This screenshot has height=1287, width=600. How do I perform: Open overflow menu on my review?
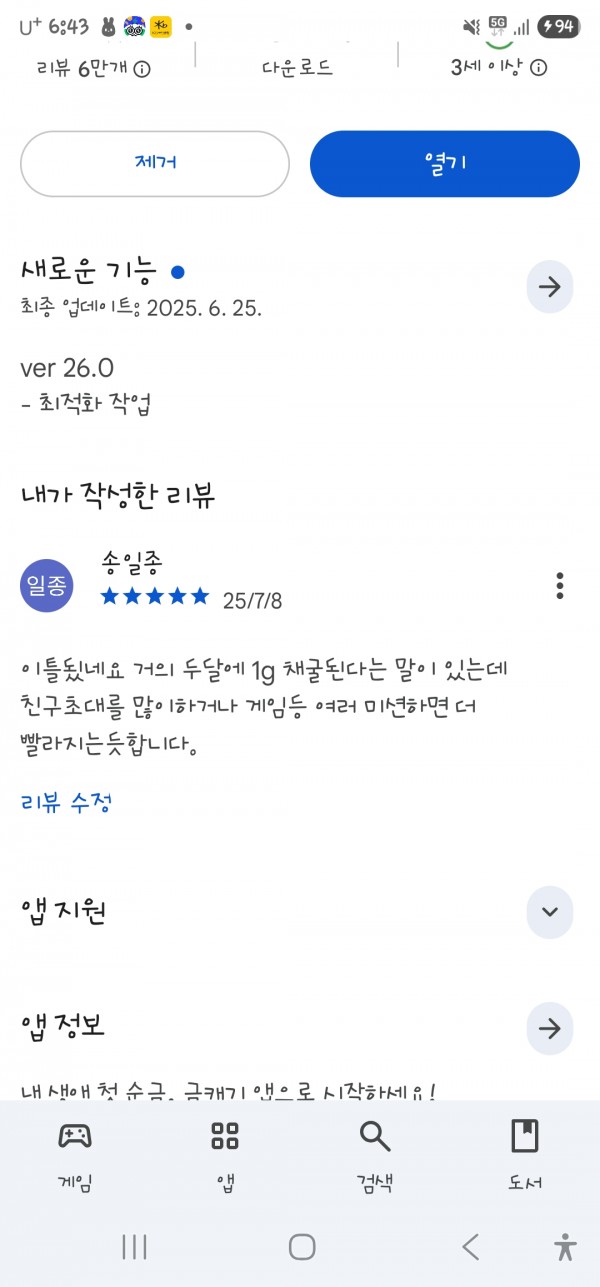tap(560, 586)
